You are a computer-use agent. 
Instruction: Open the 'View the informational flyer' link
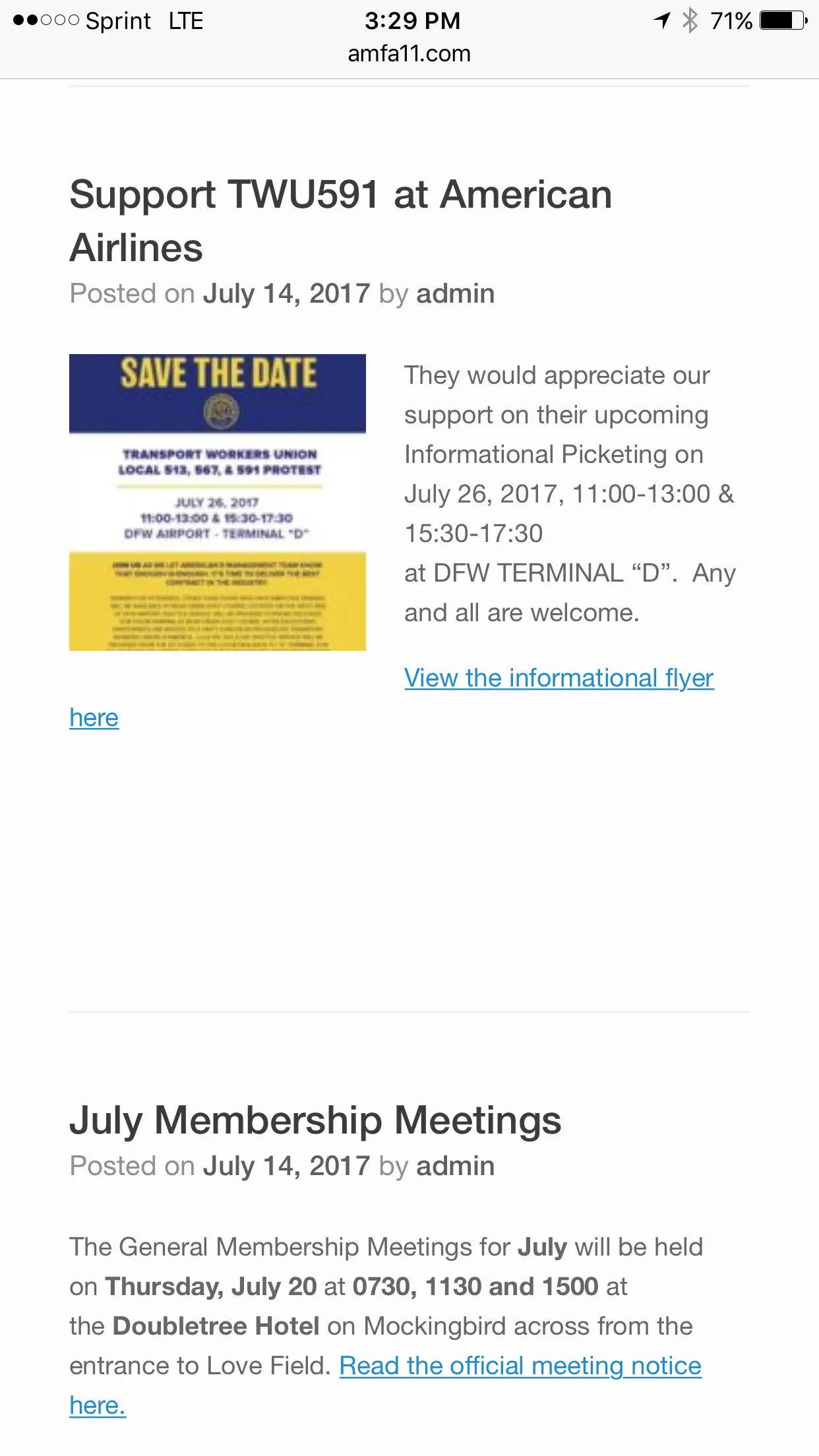[559, 678]
